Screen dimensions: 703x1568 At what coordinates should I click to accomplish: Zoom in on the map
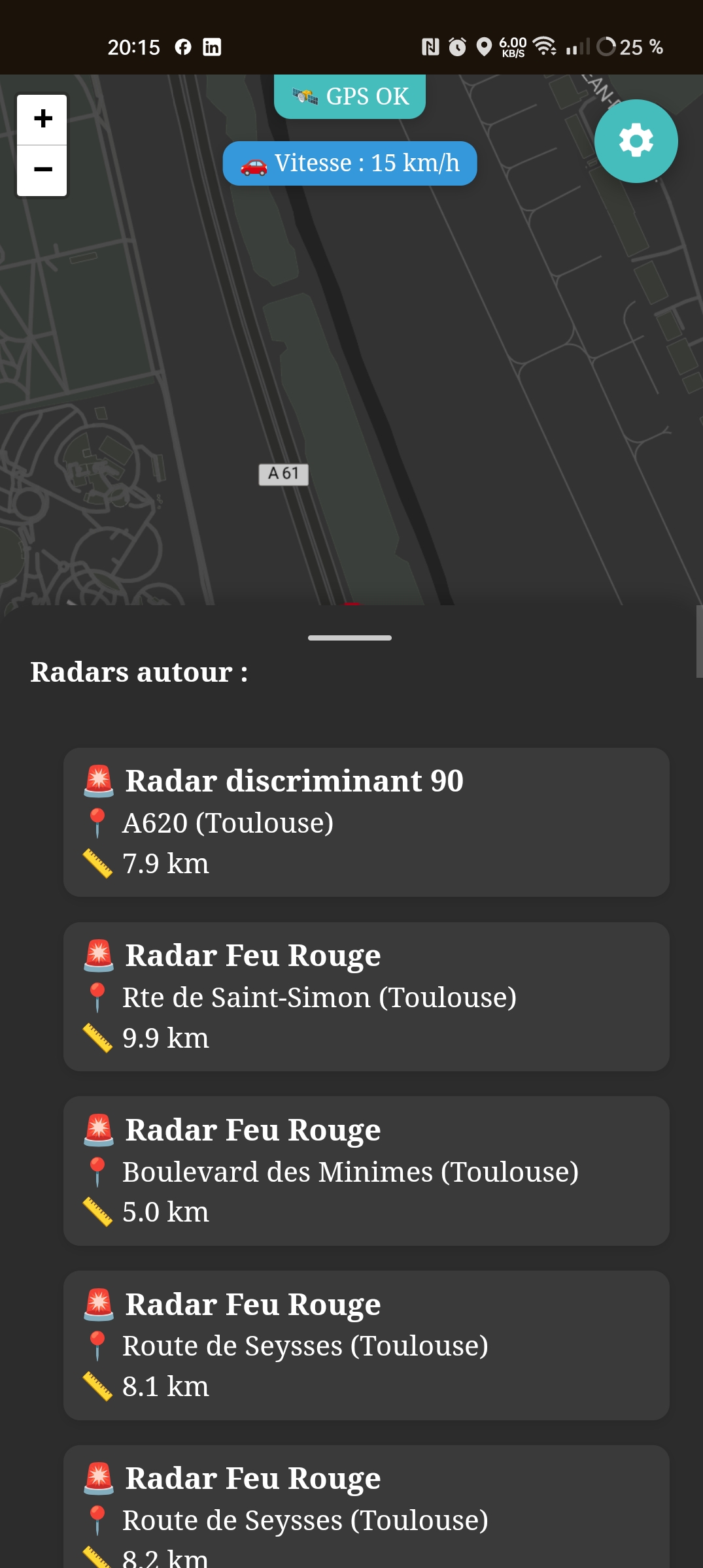point(42,120)
